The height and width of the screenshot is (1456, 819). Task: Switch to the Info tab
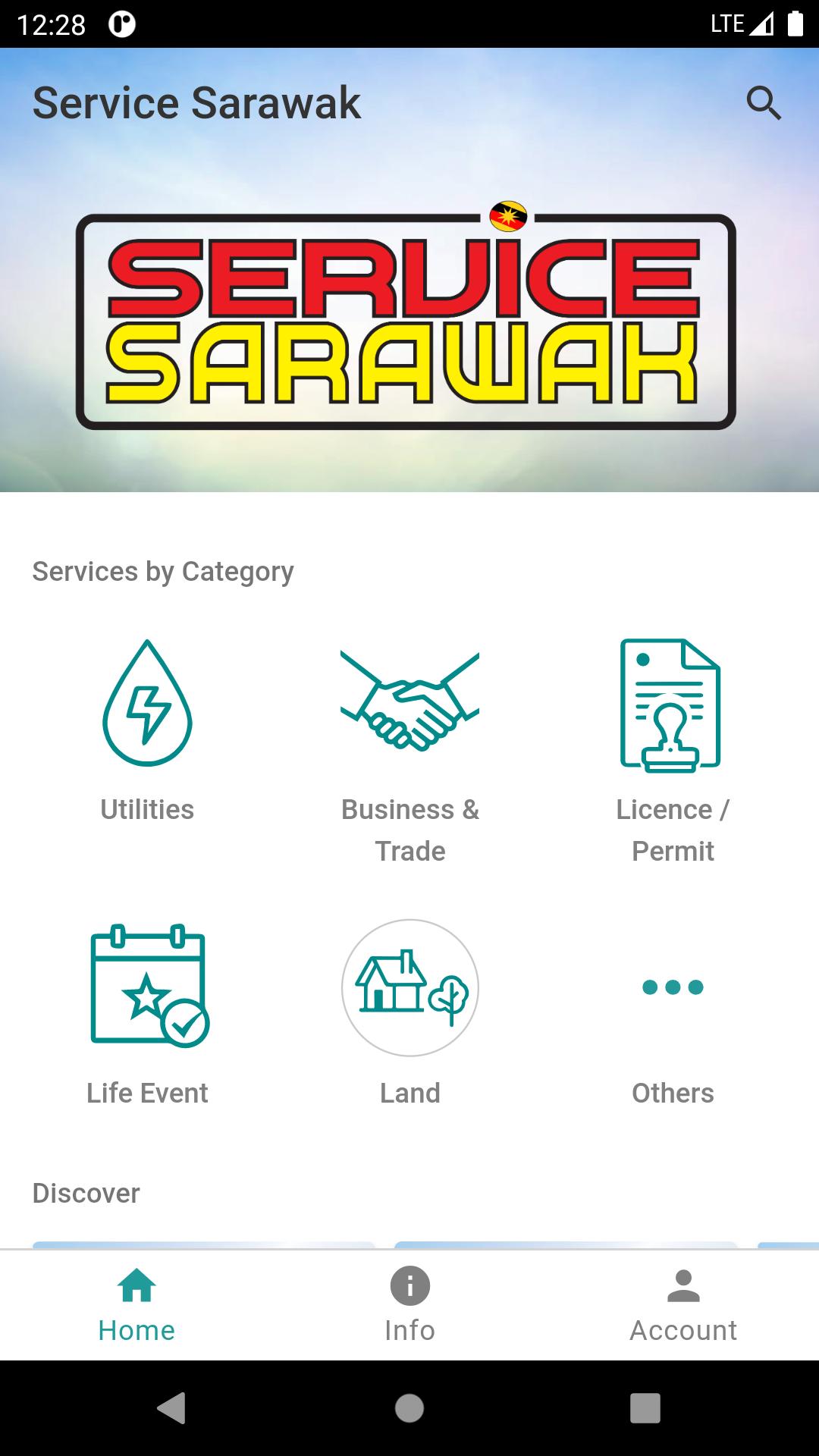pyautogui.click(x=409, y=1304)
